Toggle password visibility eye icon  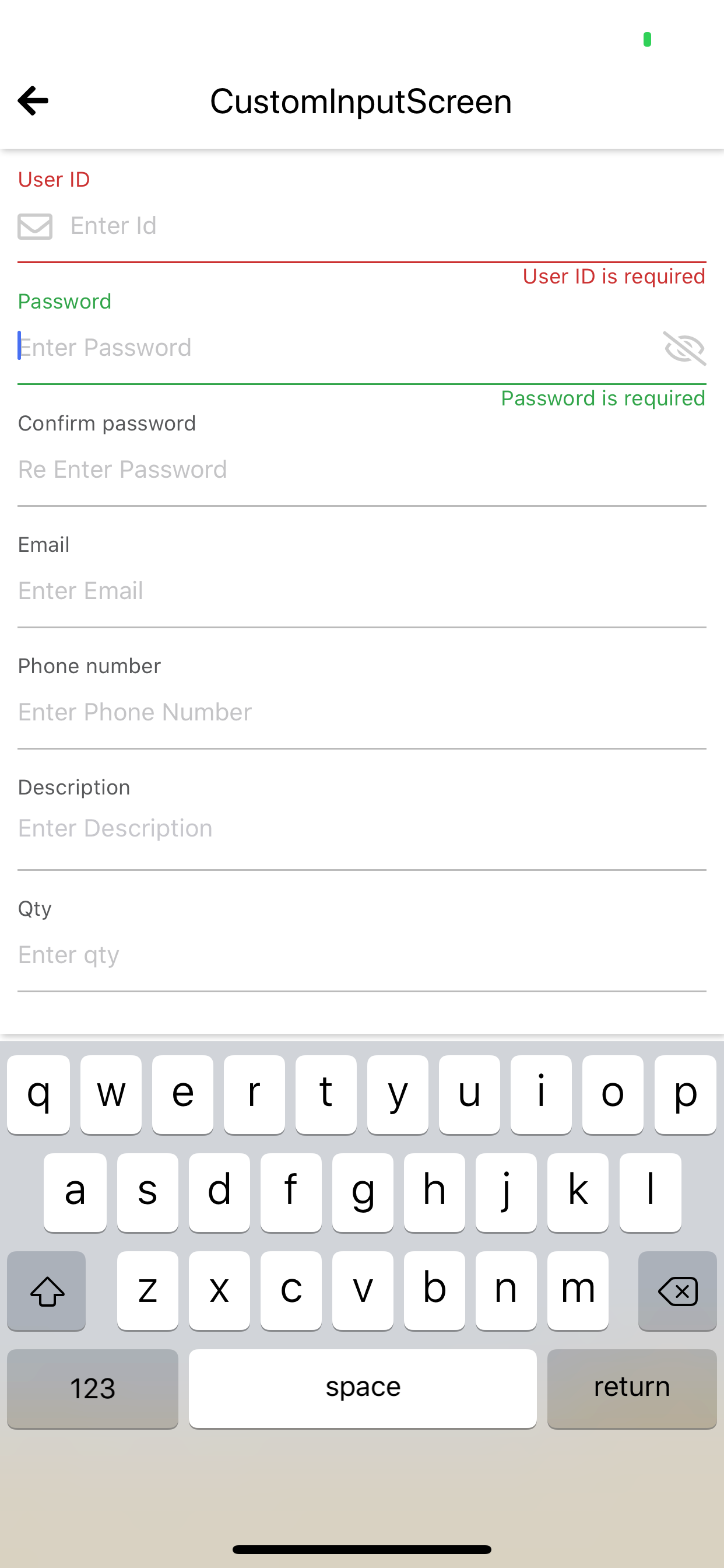click(684, 348)
